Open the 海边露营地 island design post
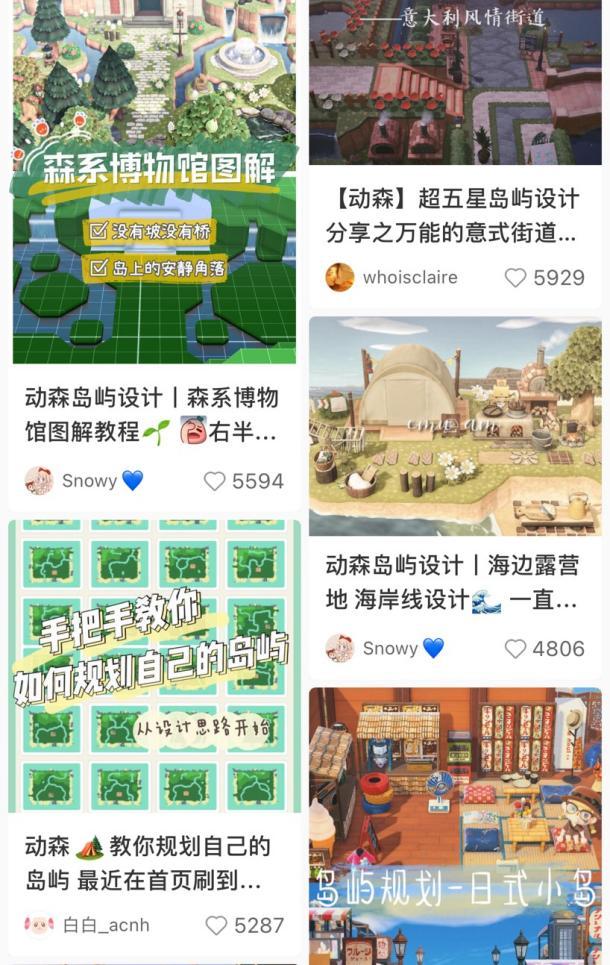This screenshot has height=965, width=610. [455, 427]
